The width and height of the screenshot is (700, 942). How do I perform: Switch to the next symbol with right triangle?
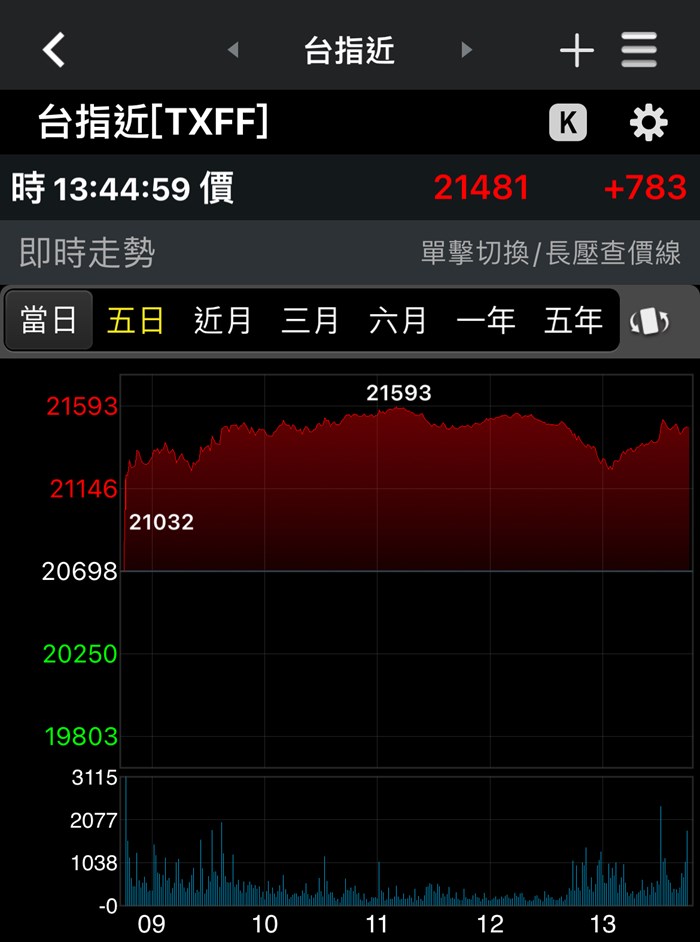coord(466,49)
